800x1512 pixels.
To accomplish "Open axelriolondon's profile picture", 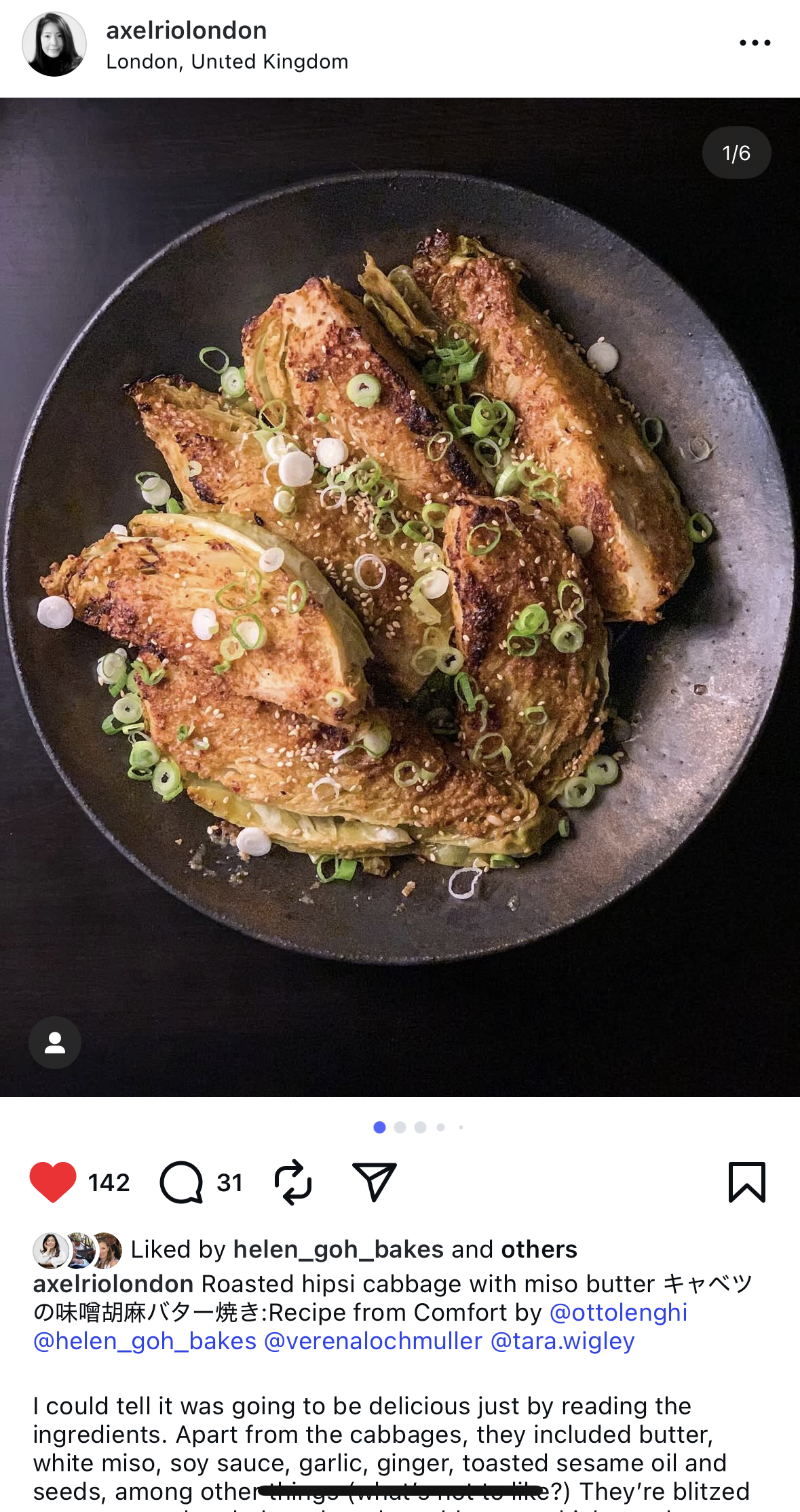I will coord(54,44).
